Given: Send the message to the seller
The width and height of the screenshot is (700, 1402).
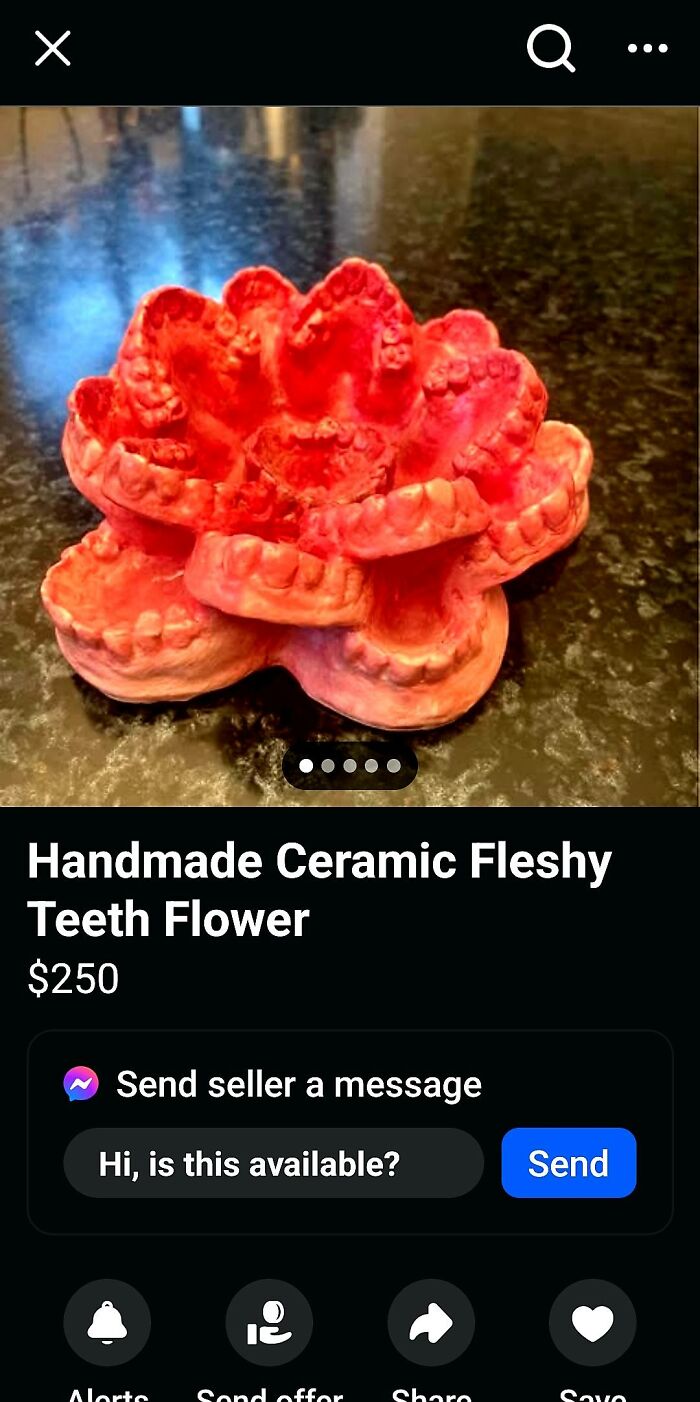Looking at the screenshot, I should pyautogui.click(x=568, y=1163).
